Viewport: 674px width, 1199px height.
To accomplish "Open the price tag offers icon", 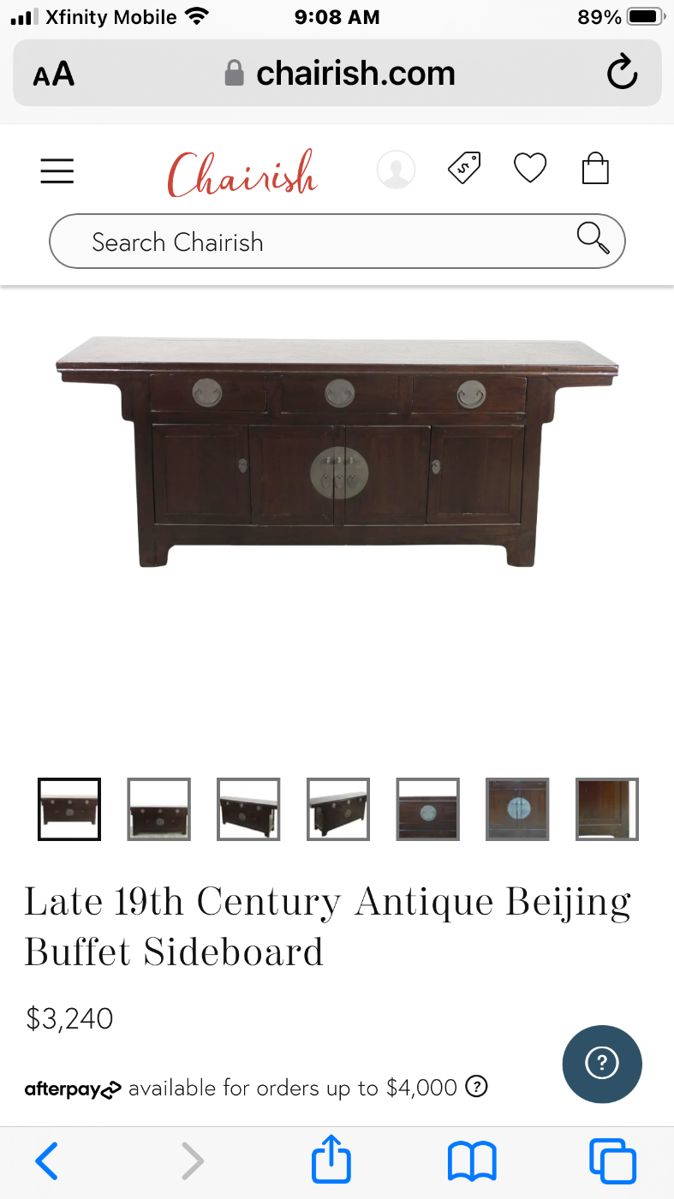I will (x=463, y=168).
